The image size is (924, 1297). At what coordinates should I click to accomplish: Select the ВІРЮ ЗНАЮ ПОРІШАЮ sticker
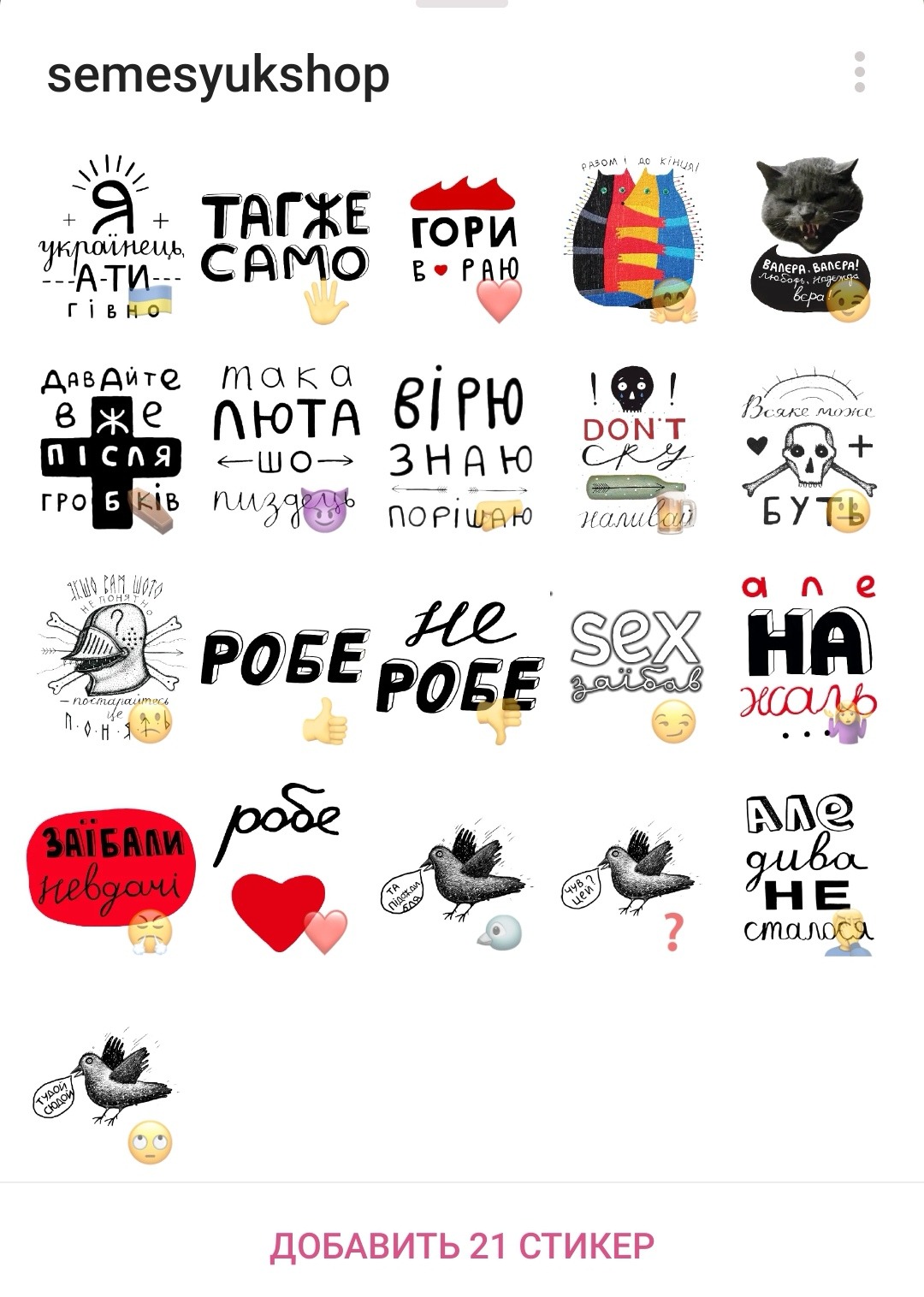462,449
